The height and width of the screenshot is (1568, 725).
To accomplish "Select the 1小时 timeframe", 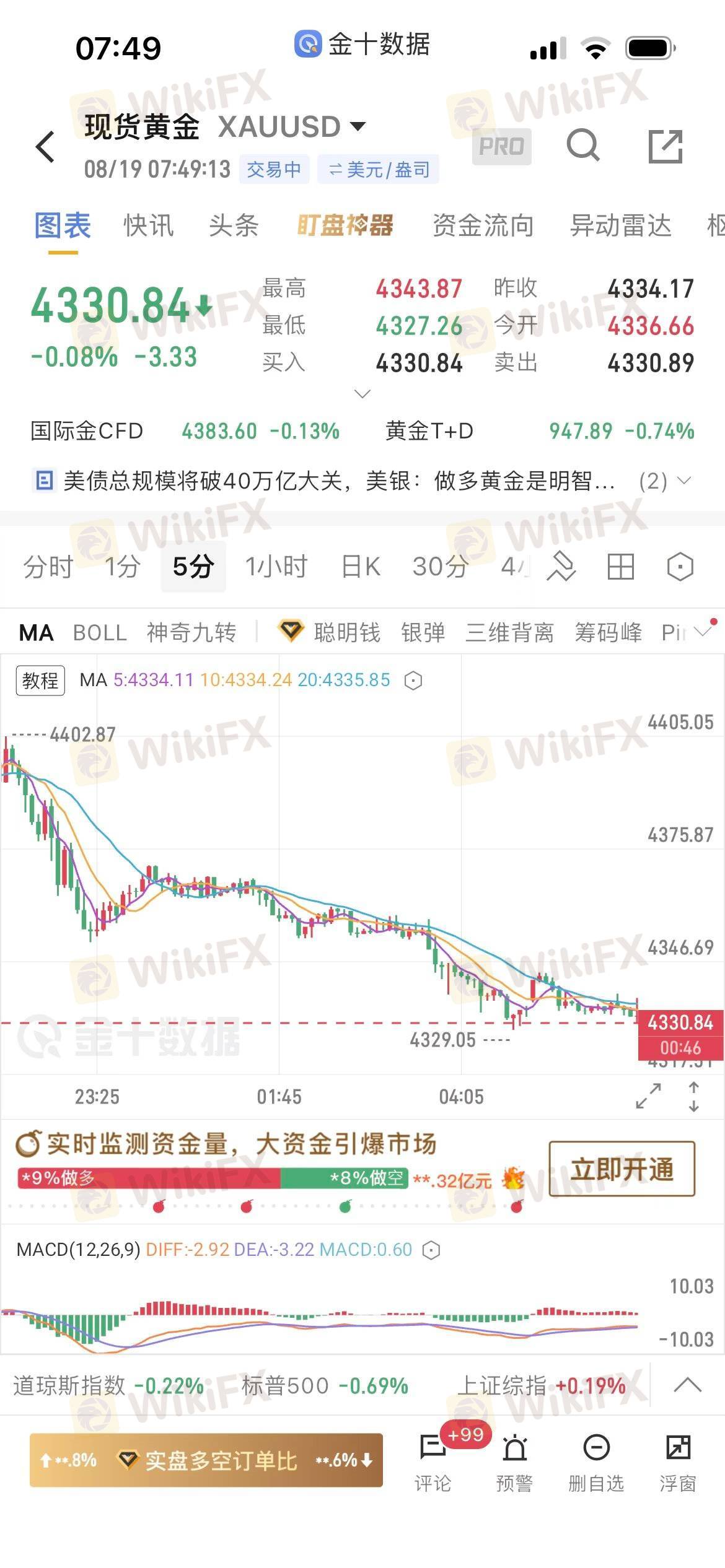I will [x=276, y=567].
